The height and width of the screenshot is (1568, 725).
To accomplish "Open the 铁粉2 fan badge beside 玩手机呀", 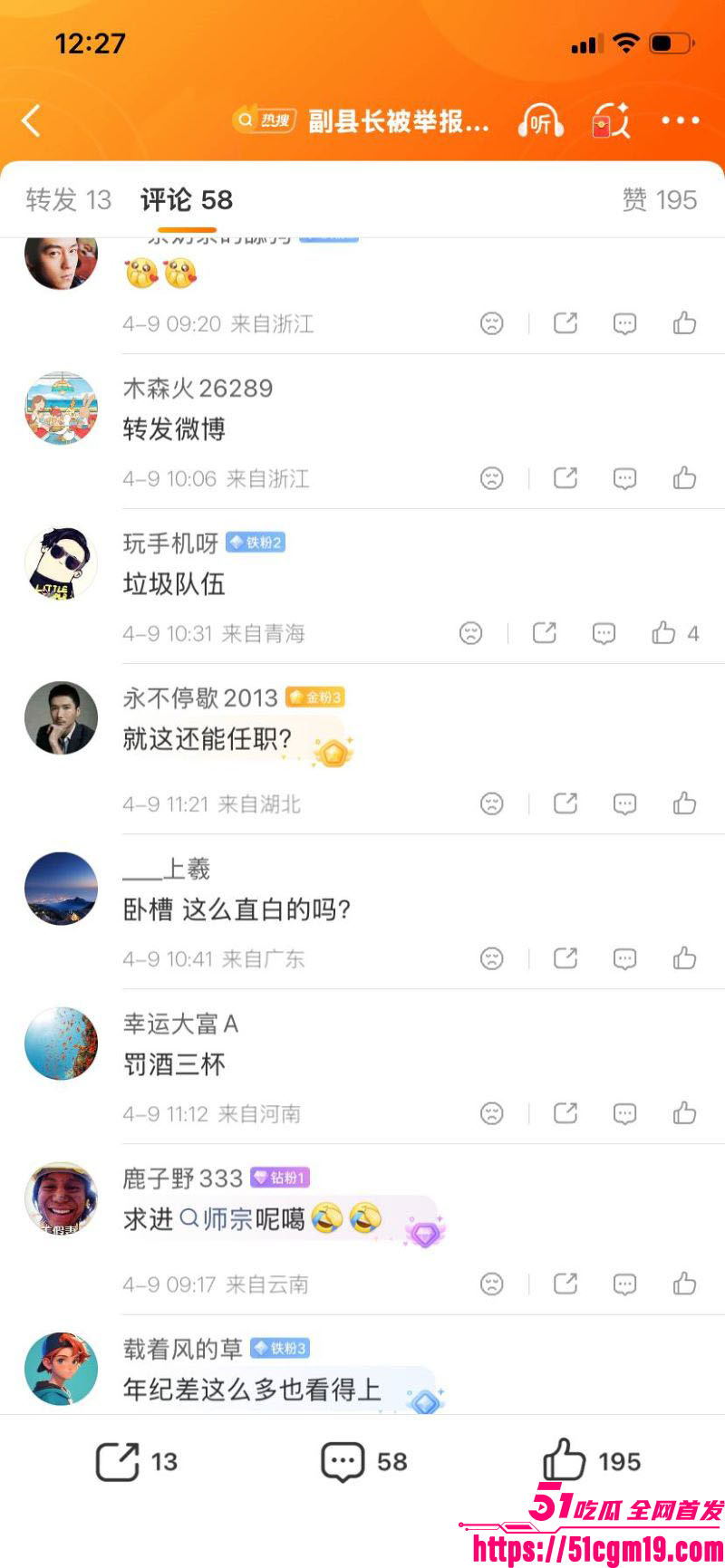I will 255,542.
